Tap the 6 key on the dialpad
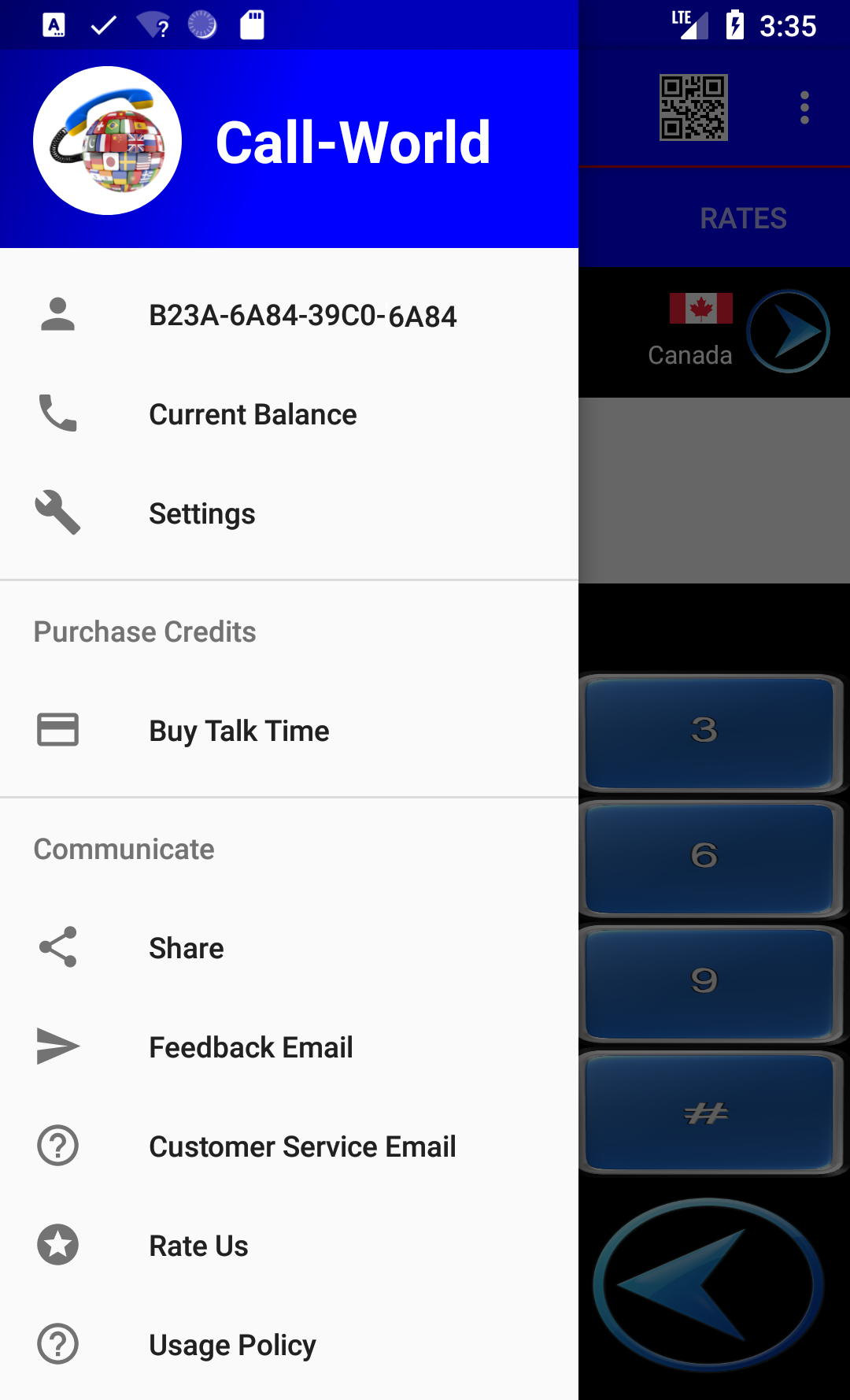Image resolution: width=850 pixels, height=1400 pixels. pyautogui.click(x=708, y=857)
